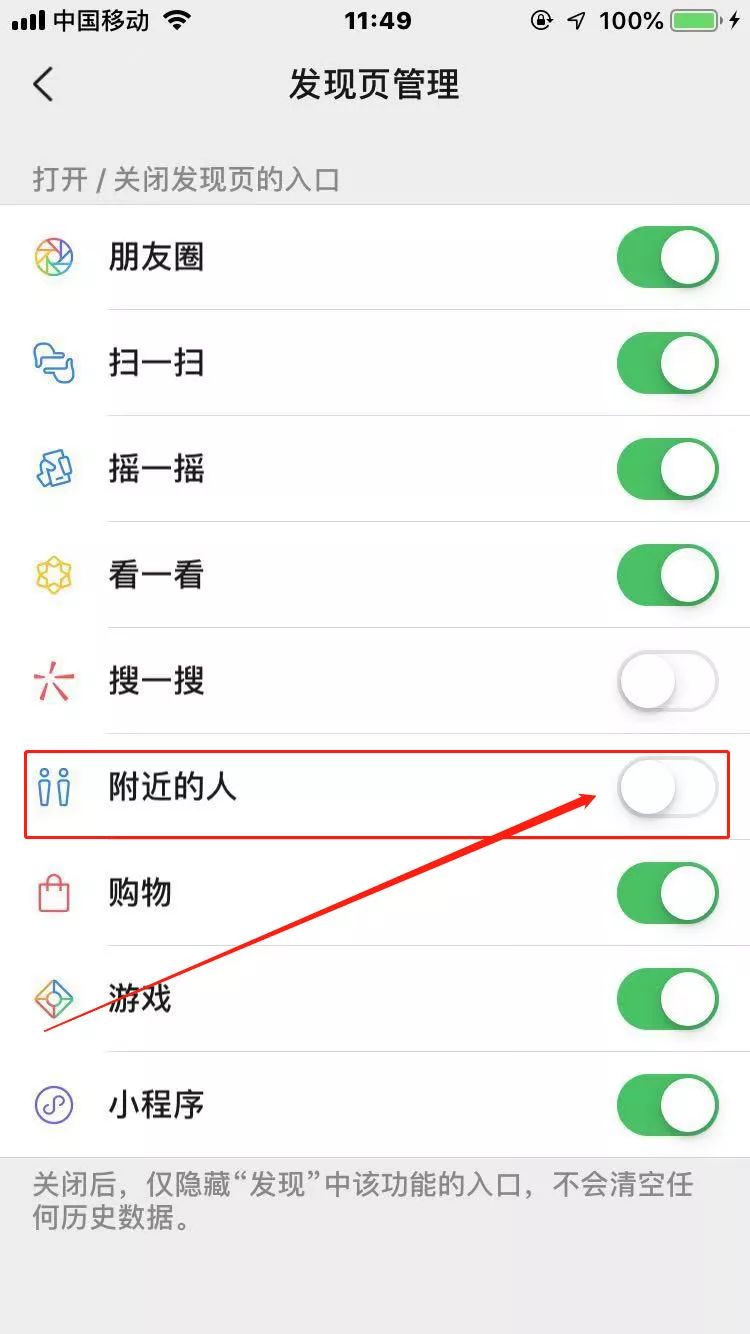The height and width of the screenshot is (1334, 750).
Task: Disable the 扫一扫 entry toggle
Action: coord(667,363)
